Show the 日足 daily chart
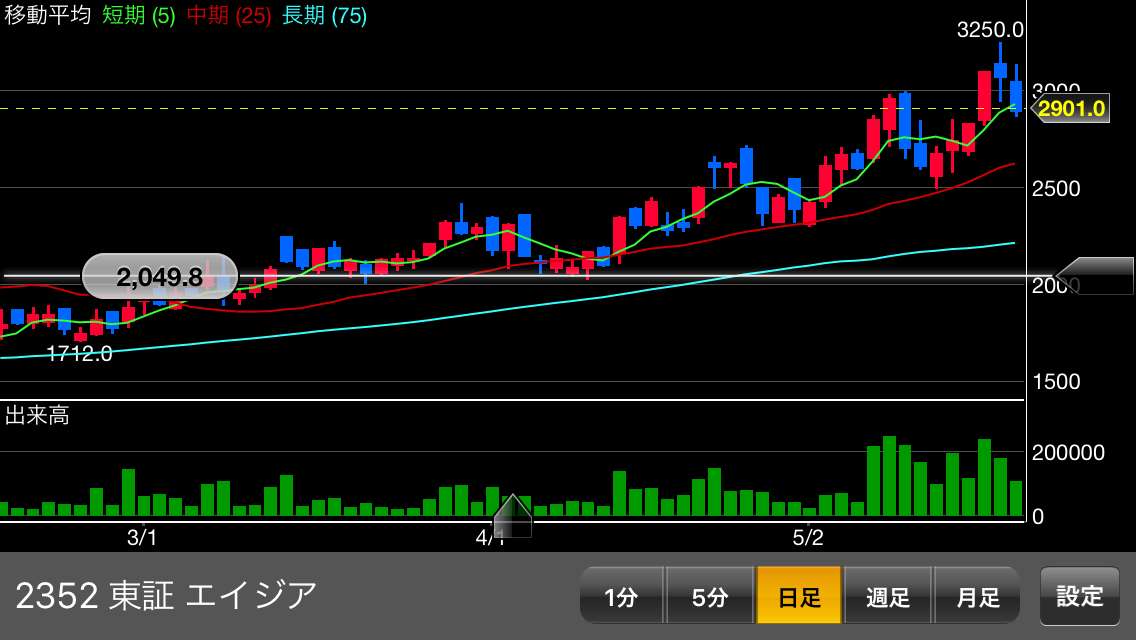Image resolution: width=1136 pixels, height=640 pixels. click(798, 597)
